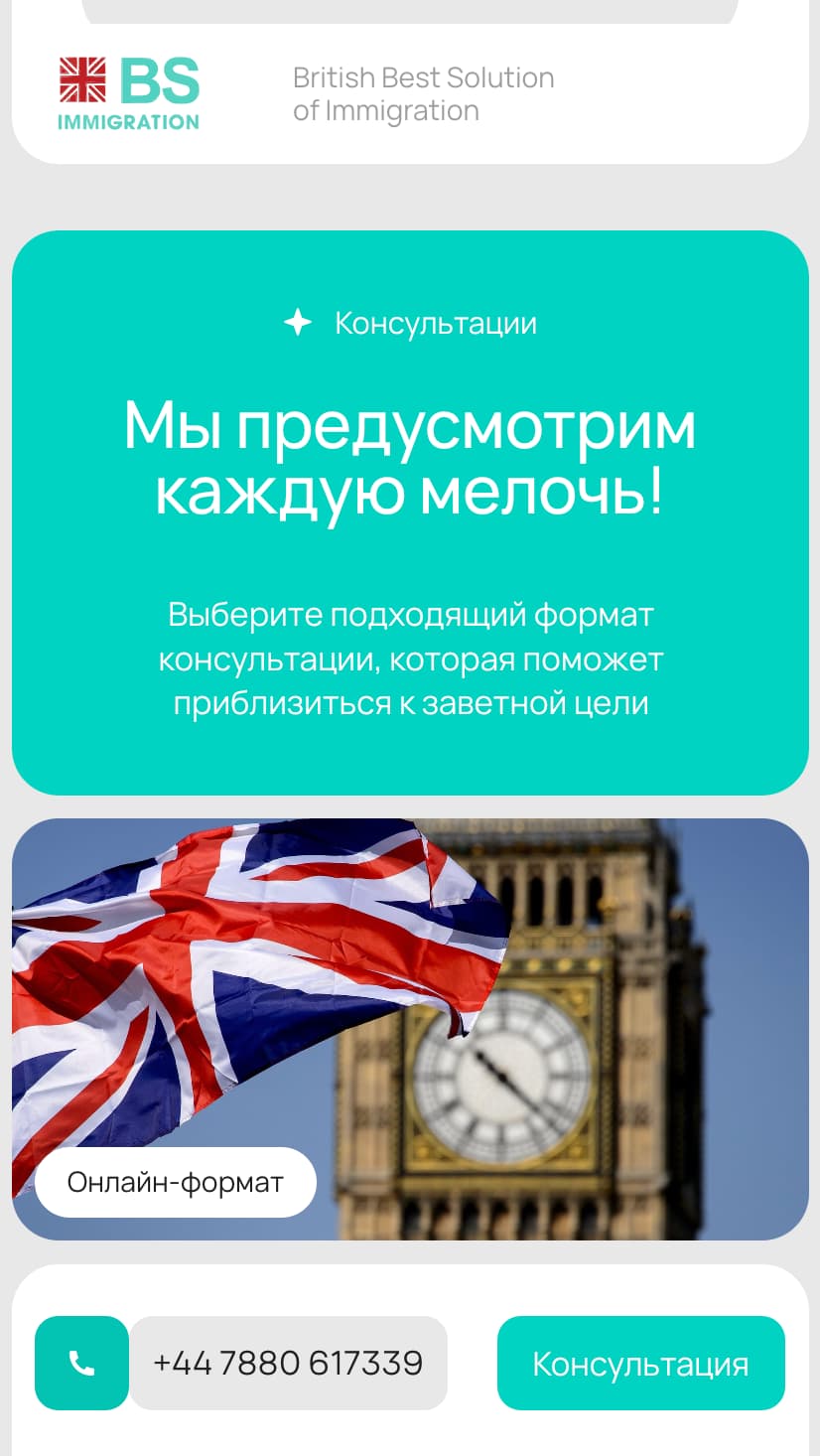Call the number +44 7880 617339
The width and height of the screenshot is (820, 1456).
click(288, 1363)
